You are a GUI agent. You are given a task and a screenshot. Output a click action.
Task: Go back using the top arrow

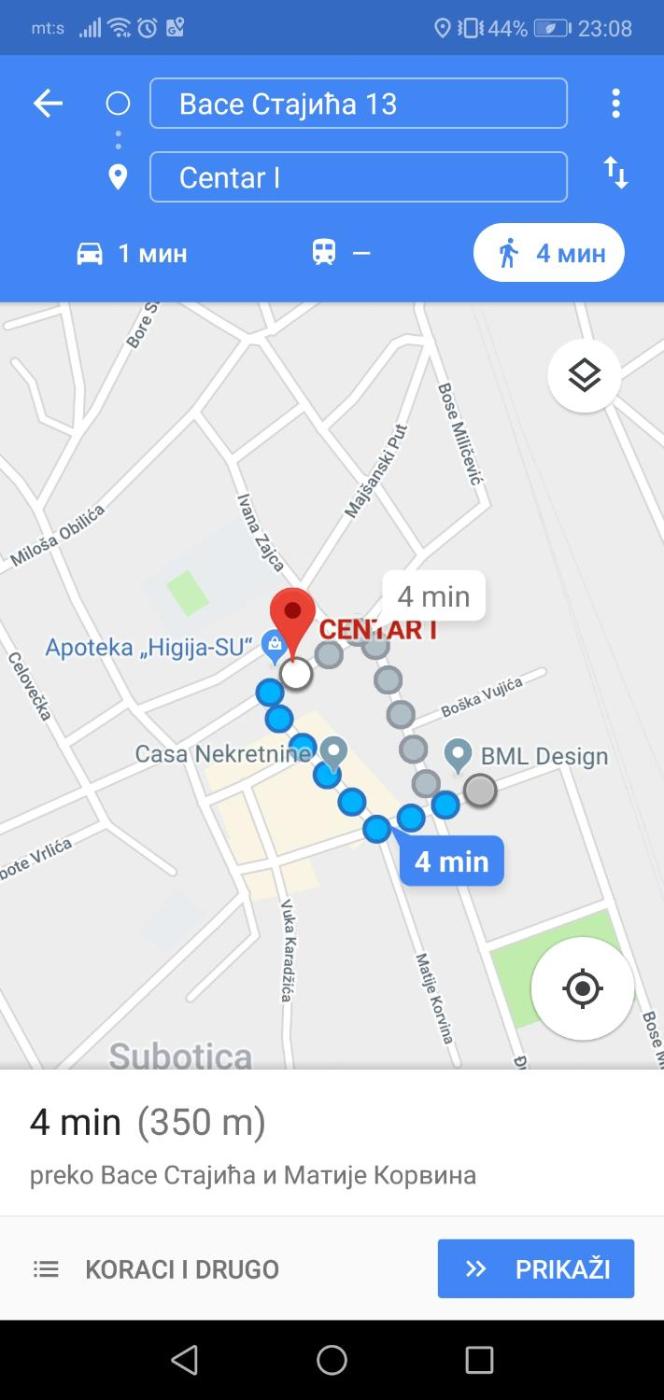[47, 103]
